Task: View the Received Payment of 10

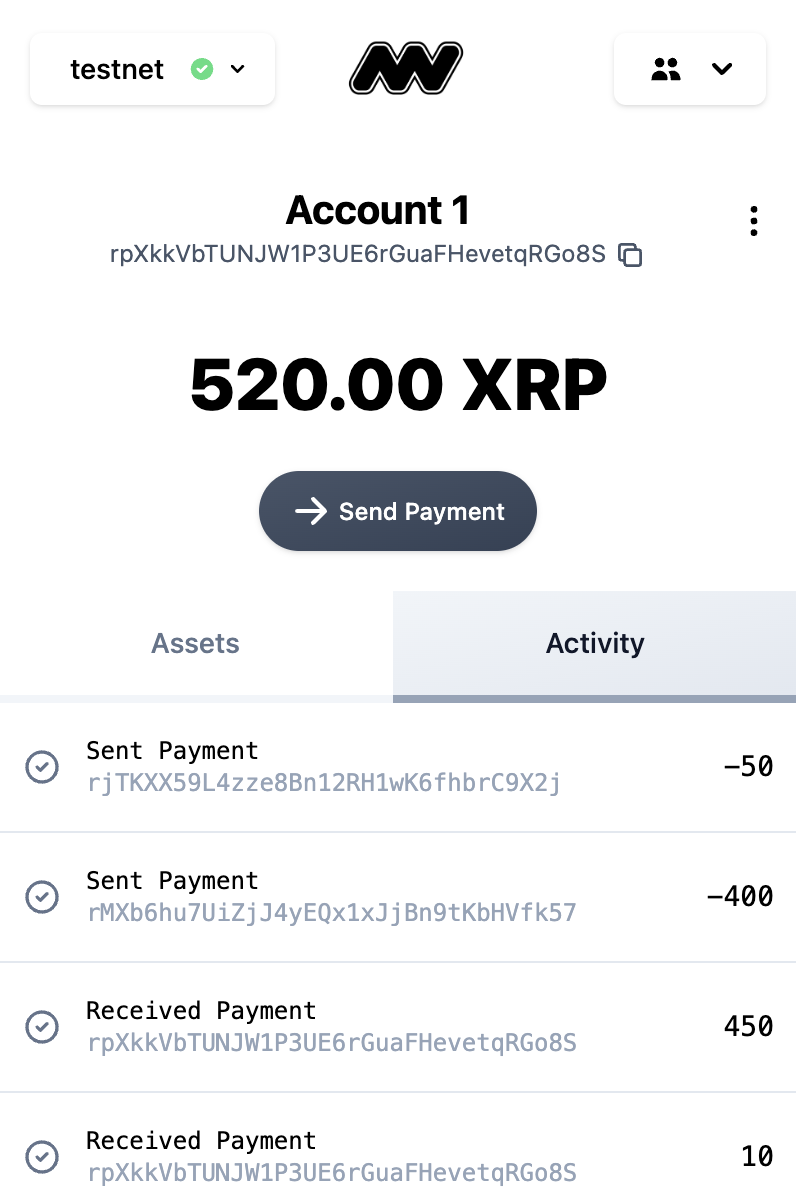Action: point(398,1155)
